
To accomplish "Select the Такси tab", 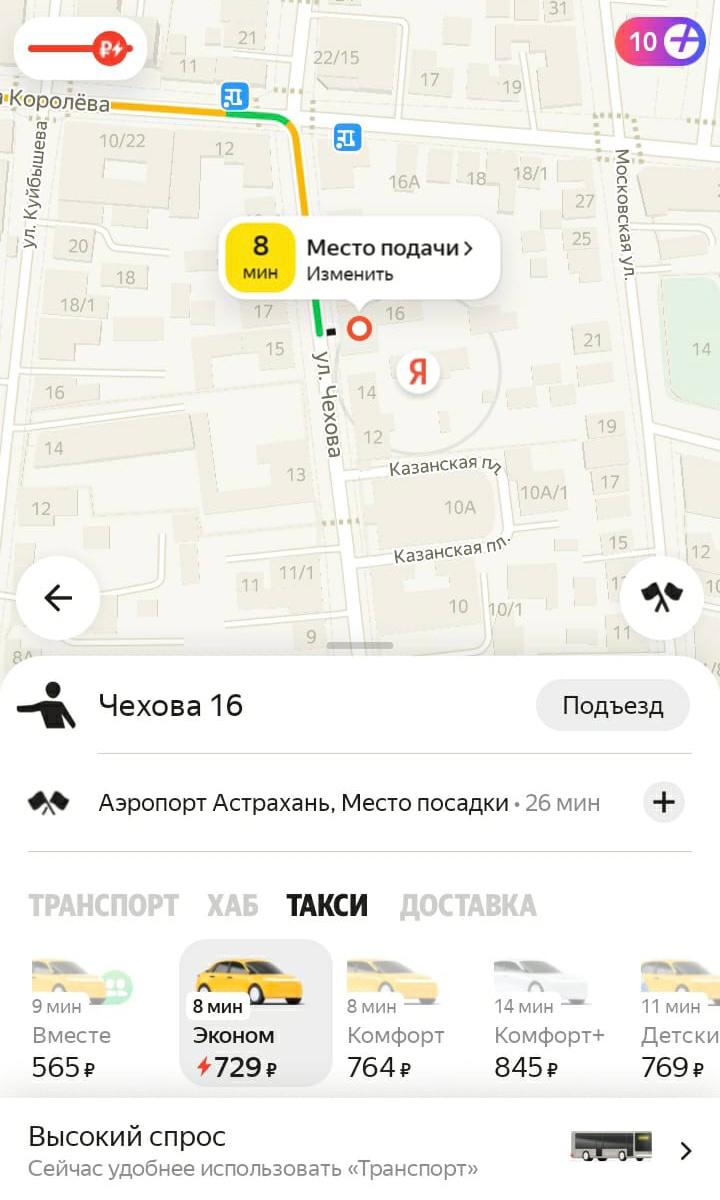I will coord(327,906).
